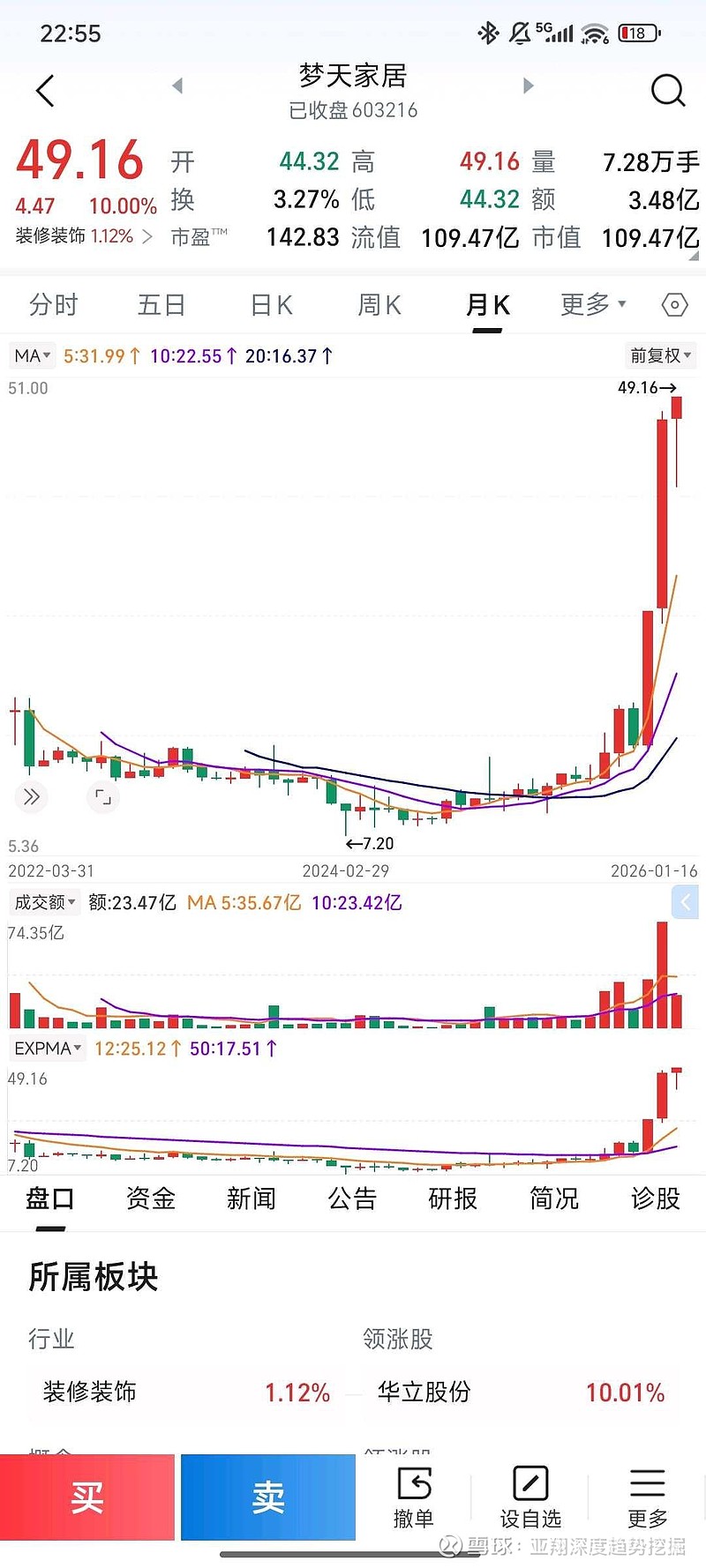Open chart settings via the gear icon
Viewport: 706px width, 1568px height.
coord(673,304)
